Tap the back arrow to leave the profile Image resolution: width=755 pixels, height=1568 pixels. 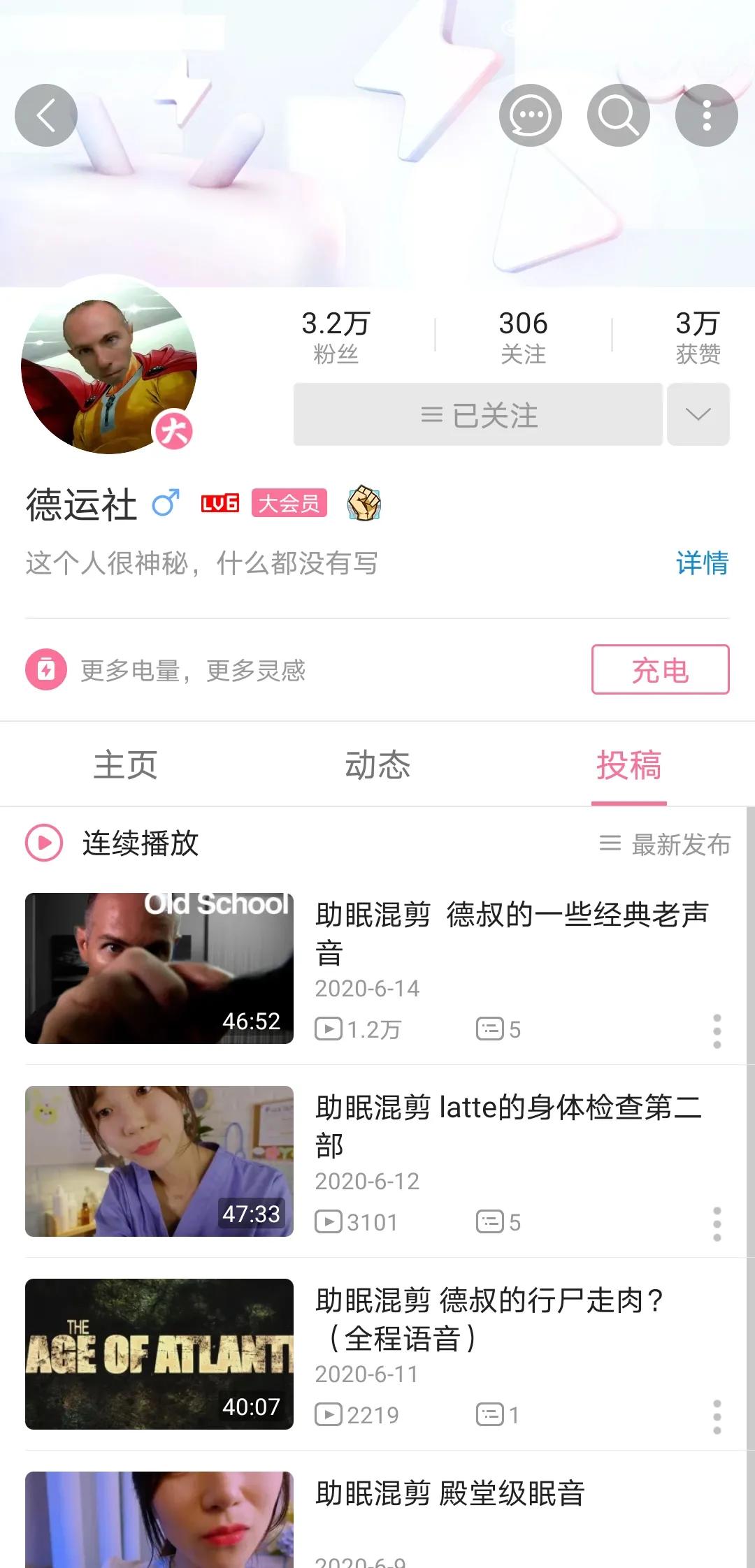click(x=46, y=115)
